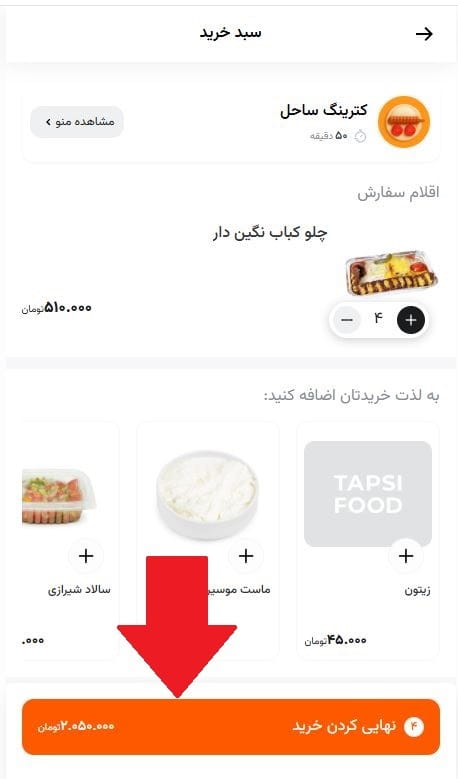Add سالاد شیرازی to the basket
The width and height of the screenshot is (458, 779).
[x=86, y=555]
